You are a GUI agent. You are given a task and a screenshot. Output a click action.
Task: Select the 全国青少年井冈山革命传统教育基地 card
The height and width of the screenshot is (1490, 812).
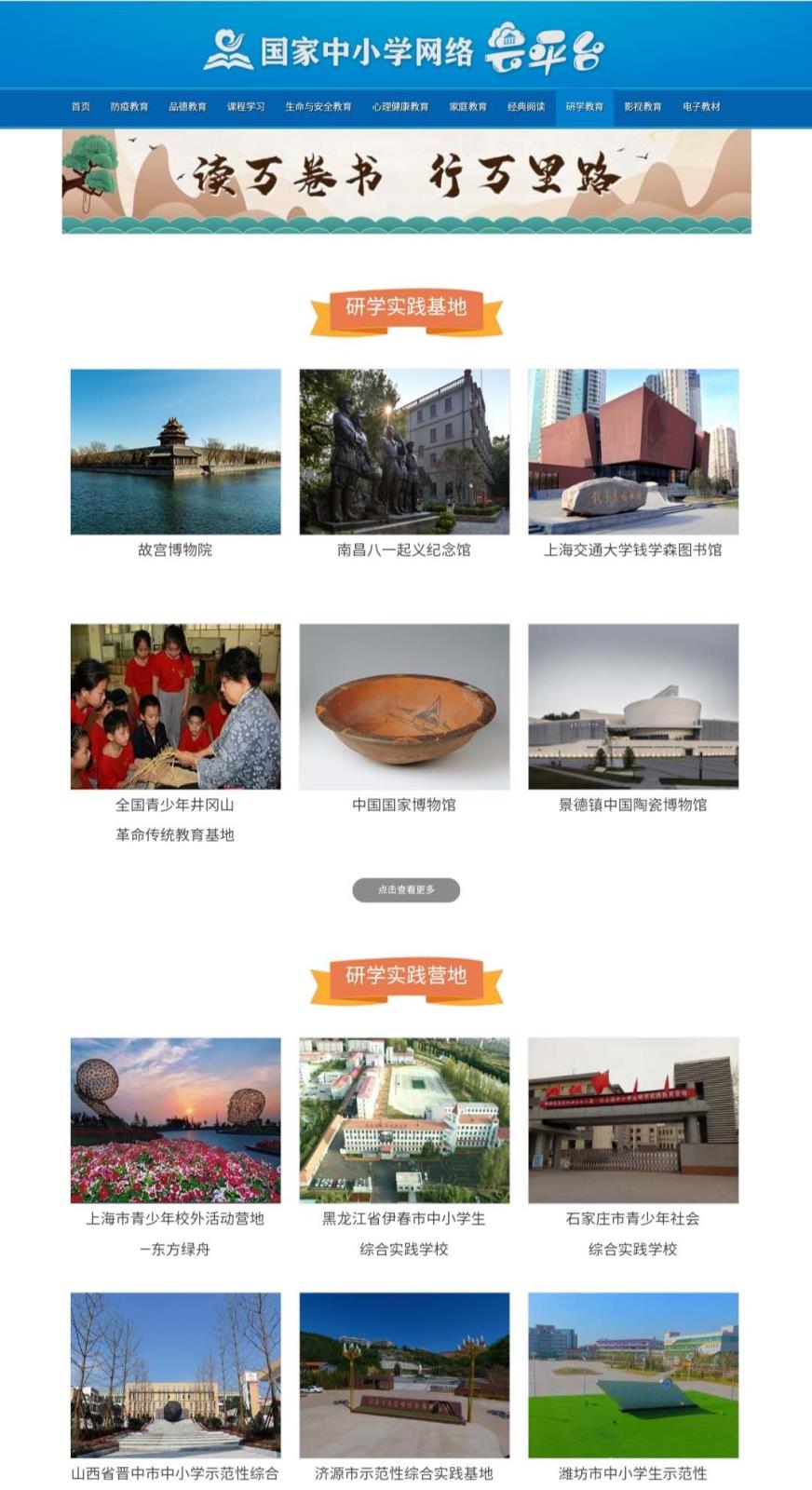click(x=175, y=707)
